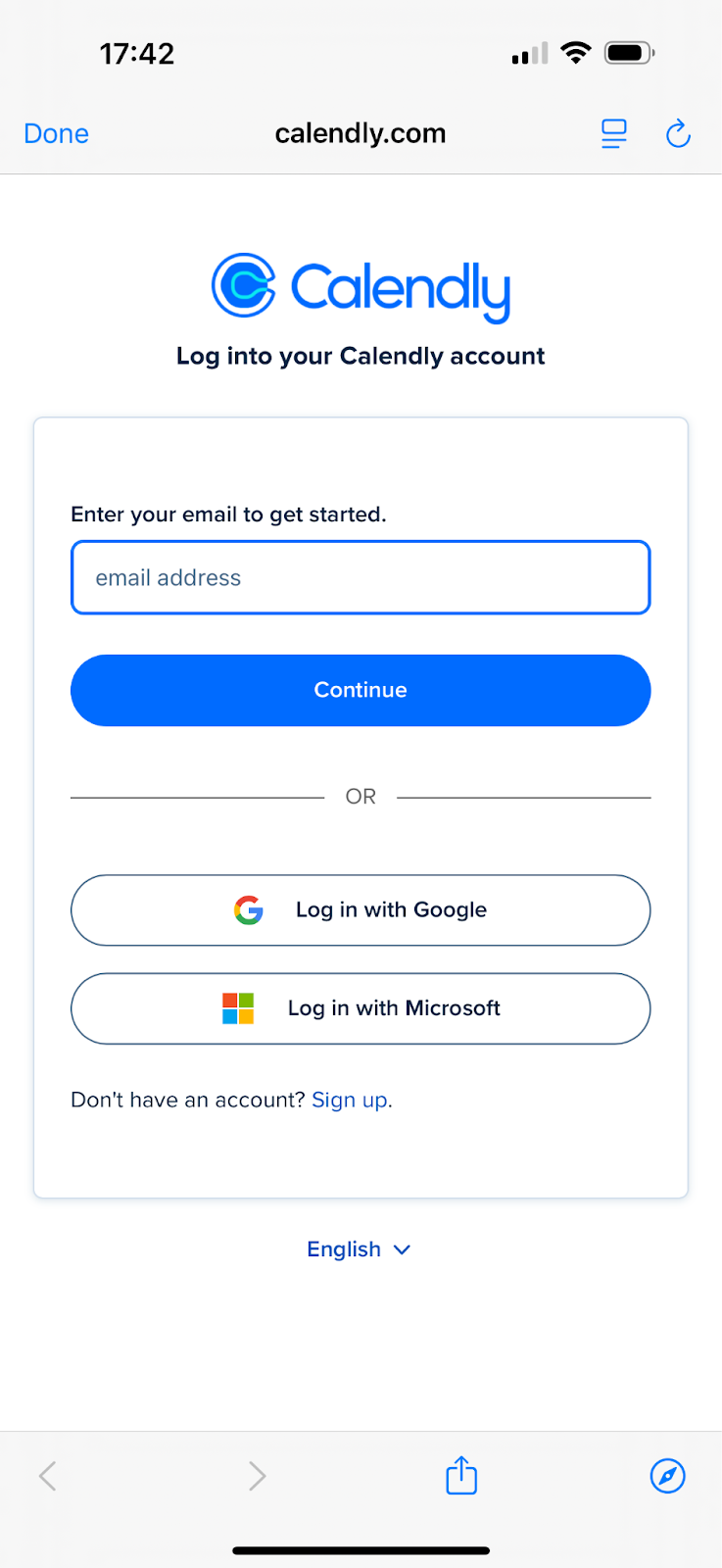Open the page in Safari compass icon
Viewport: 722px width, 1568px height.
(x=668, y=1475)
